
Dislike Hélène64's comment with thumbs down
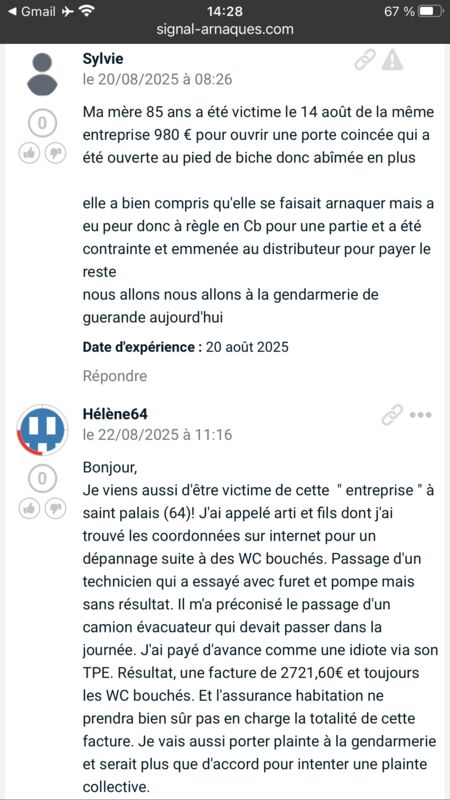tap(55, 508)
